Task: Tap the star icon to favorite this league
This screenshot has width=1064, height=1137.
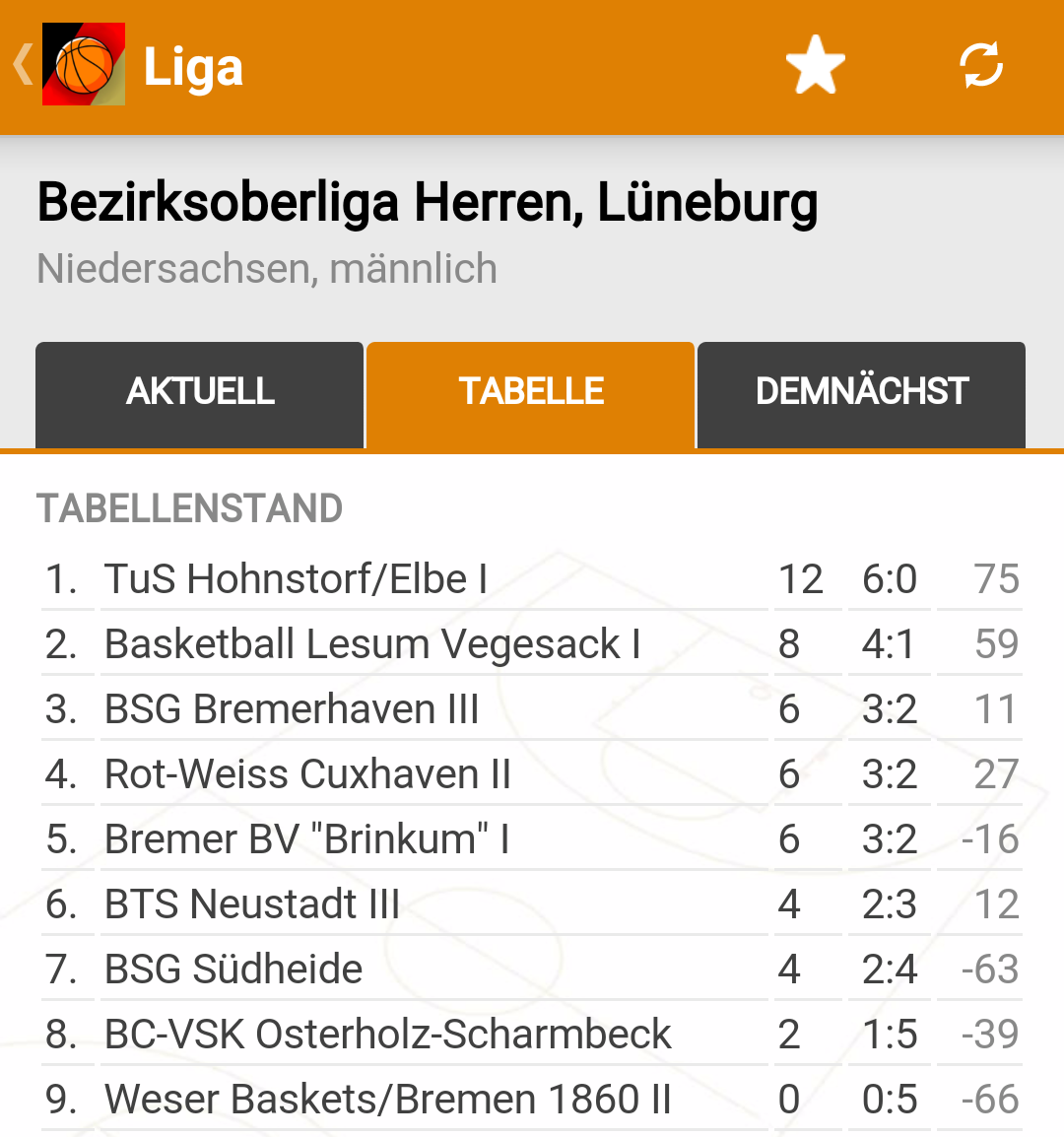Action: tap(815, 64)
